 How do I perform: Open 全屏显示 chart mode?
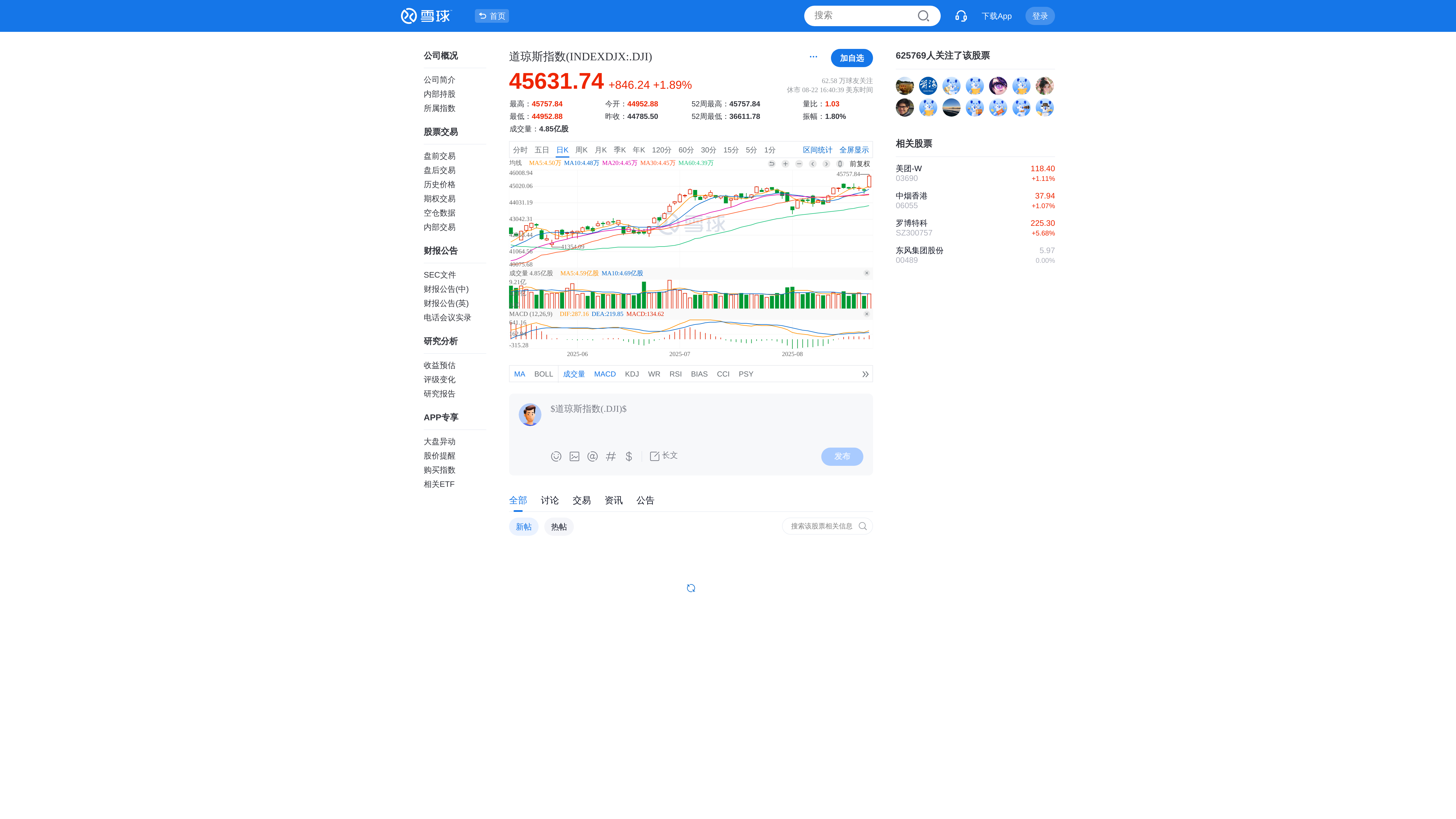pyautogui.click(x=853, y=150)
